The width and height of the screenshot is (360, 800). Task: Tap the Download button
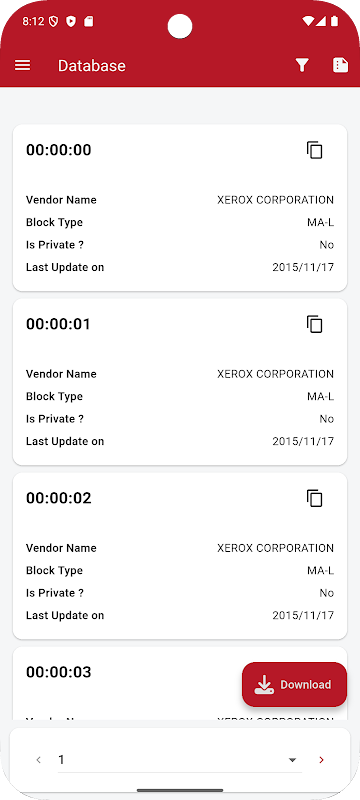(294, 685)
